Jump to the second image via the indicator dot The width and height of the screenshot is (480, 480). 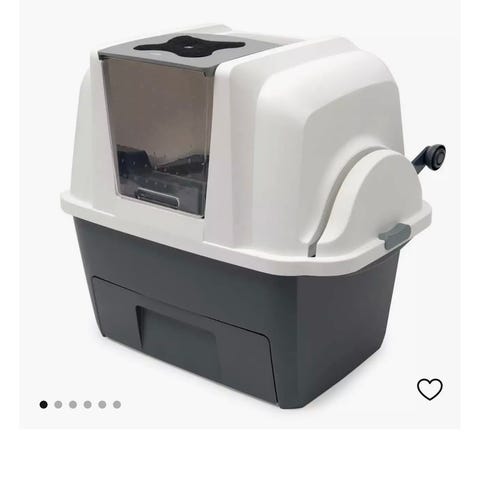point(58,405)
